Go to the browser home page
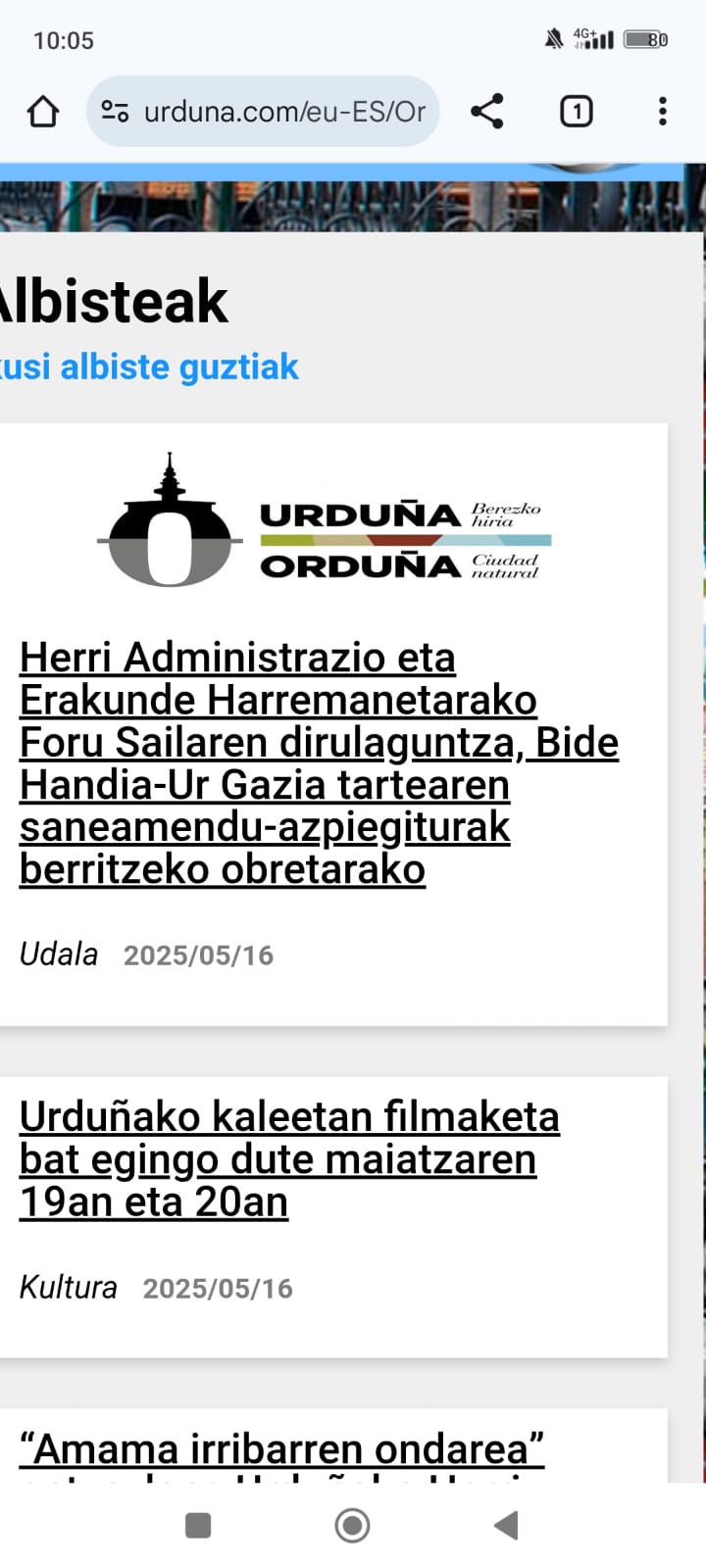The width and height of the screenshot is (706, 1568). (x=43, y=112)
